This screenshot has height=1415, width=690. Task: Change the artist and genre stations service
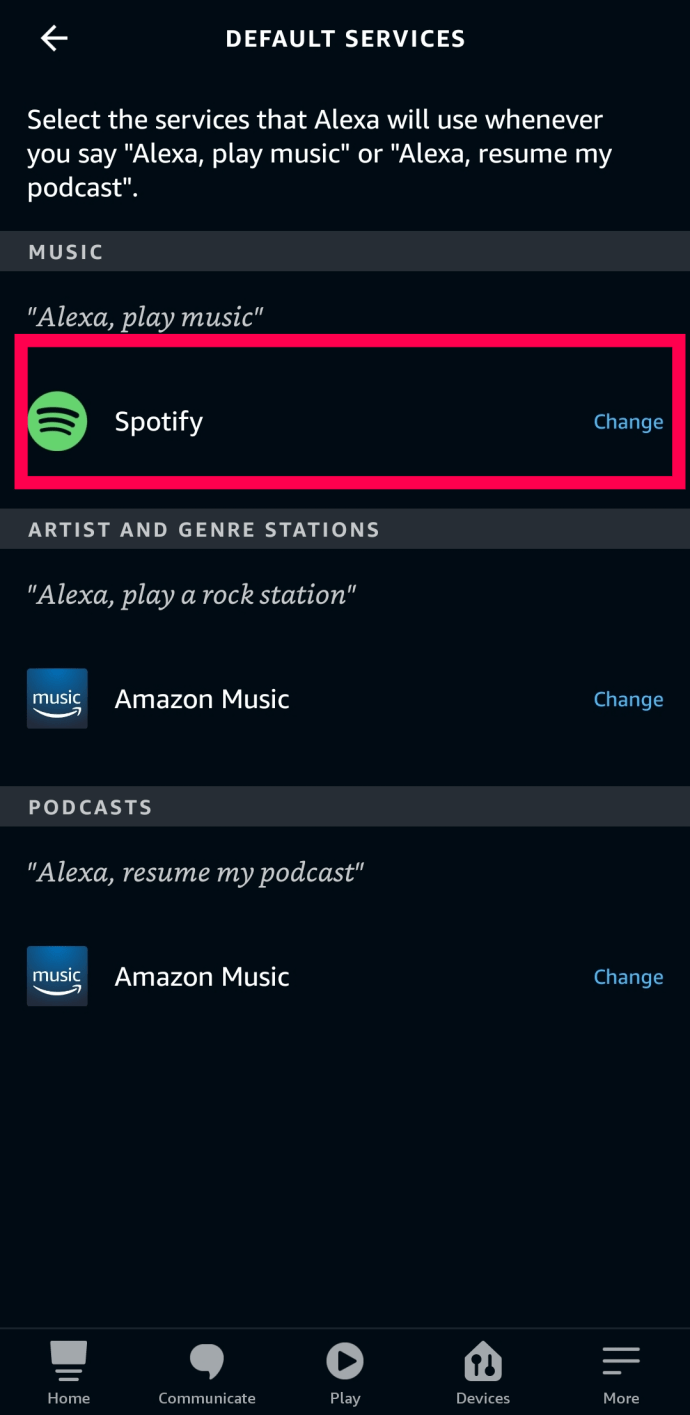pyautogui.click(x=628, y=699)
